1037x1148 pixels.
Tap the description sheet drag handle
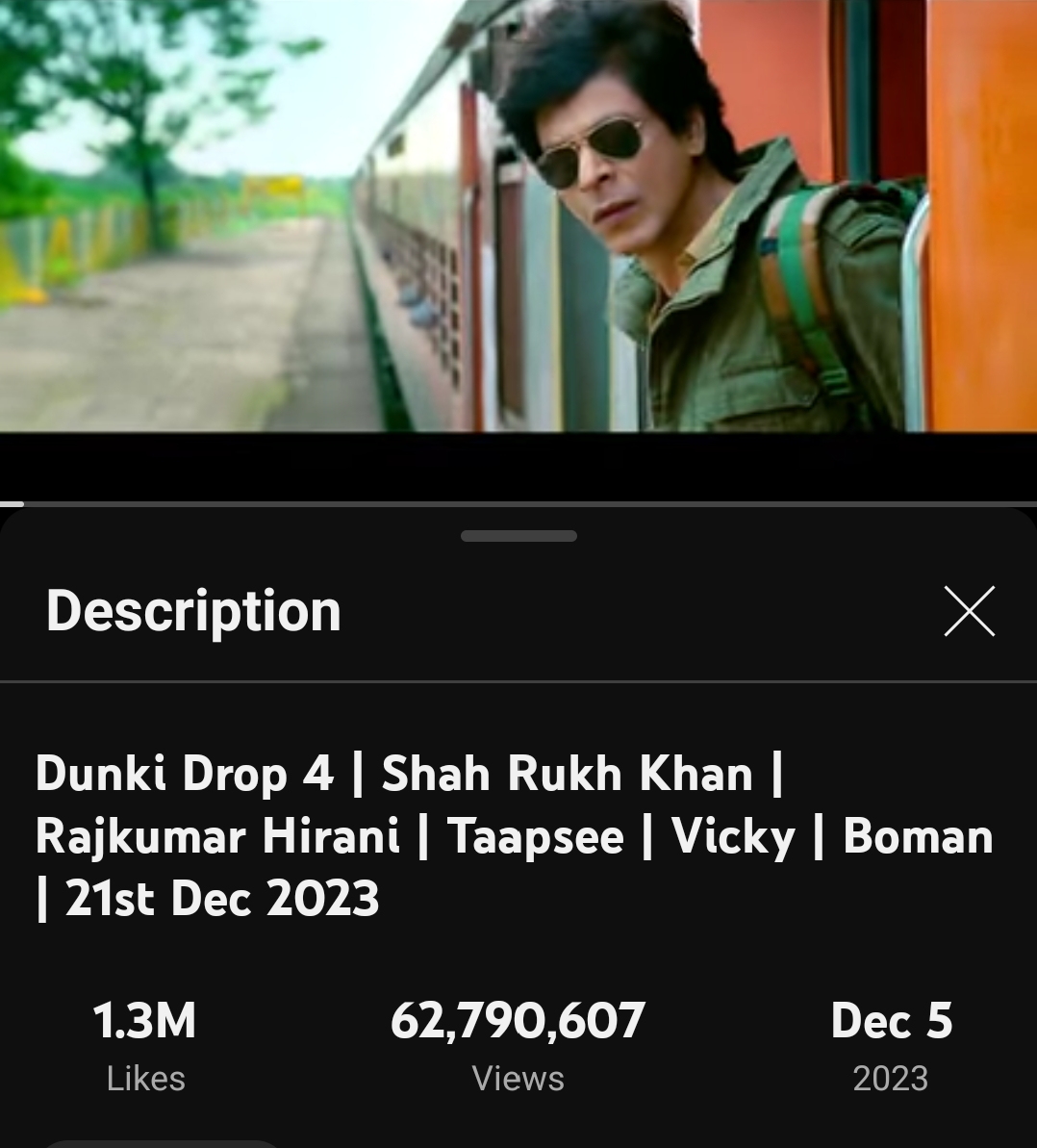tap(518, 536)
